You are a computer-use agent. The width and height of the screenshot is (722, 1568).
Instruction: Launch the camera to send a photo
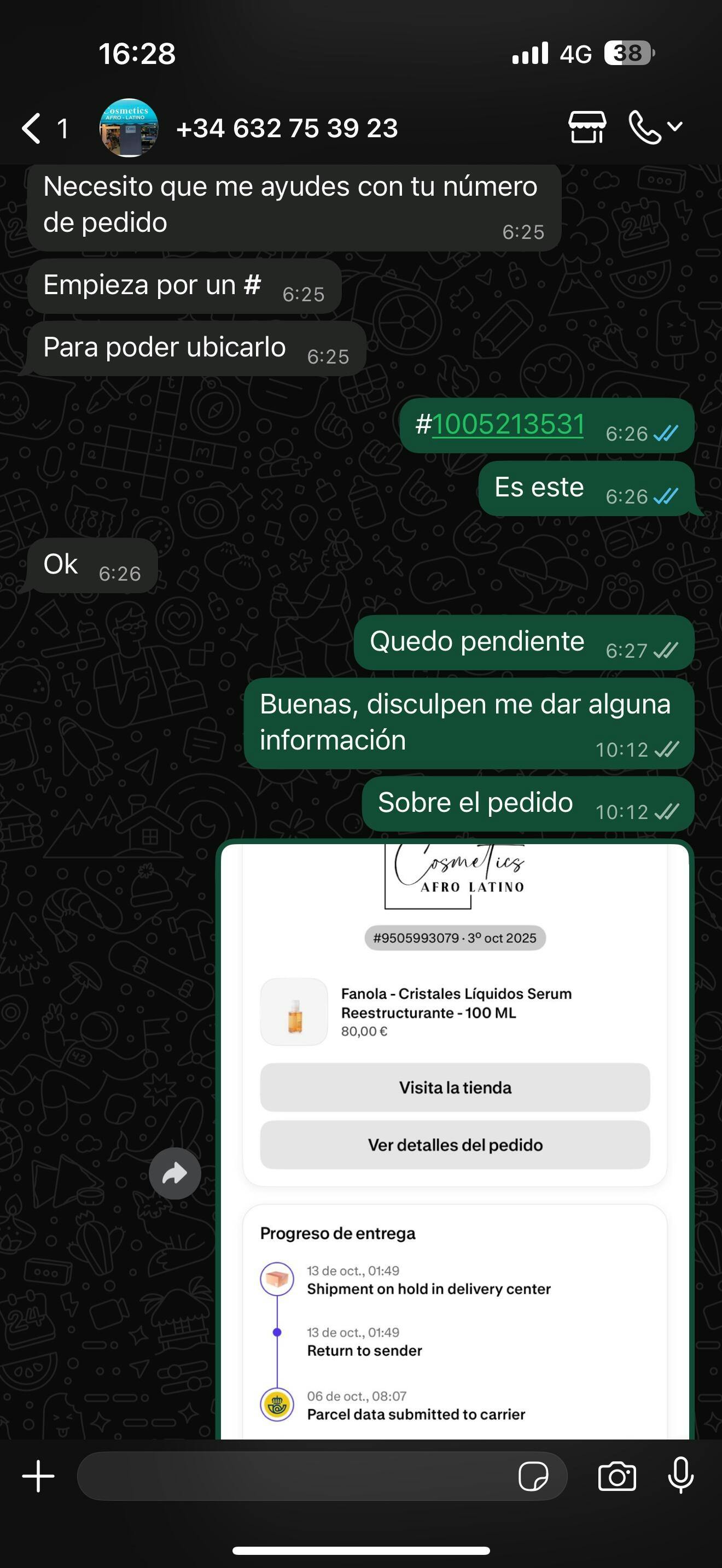pyautogui.click(x=616, y=1476)
